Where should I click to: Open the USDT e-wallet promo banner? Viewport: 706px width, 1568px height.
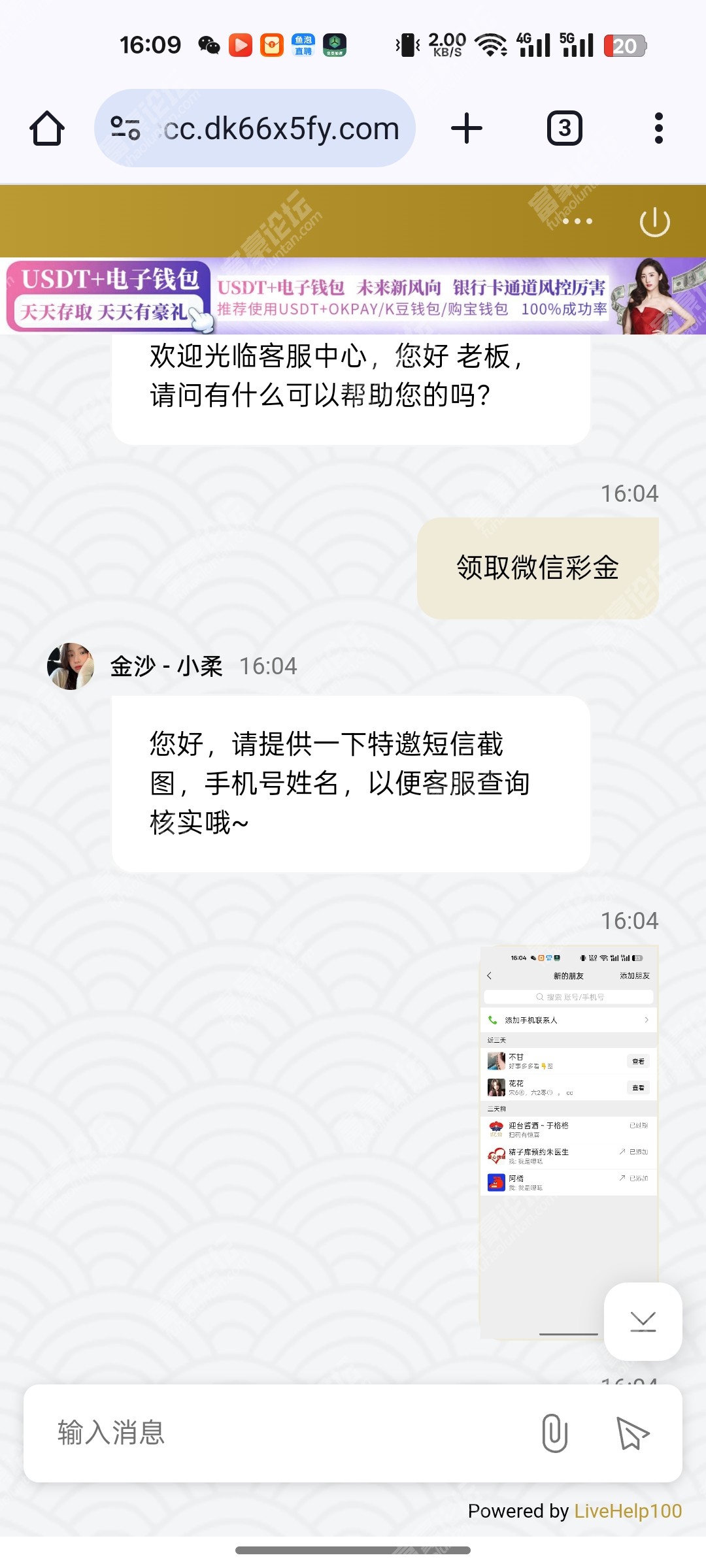[x=353, y=296]
